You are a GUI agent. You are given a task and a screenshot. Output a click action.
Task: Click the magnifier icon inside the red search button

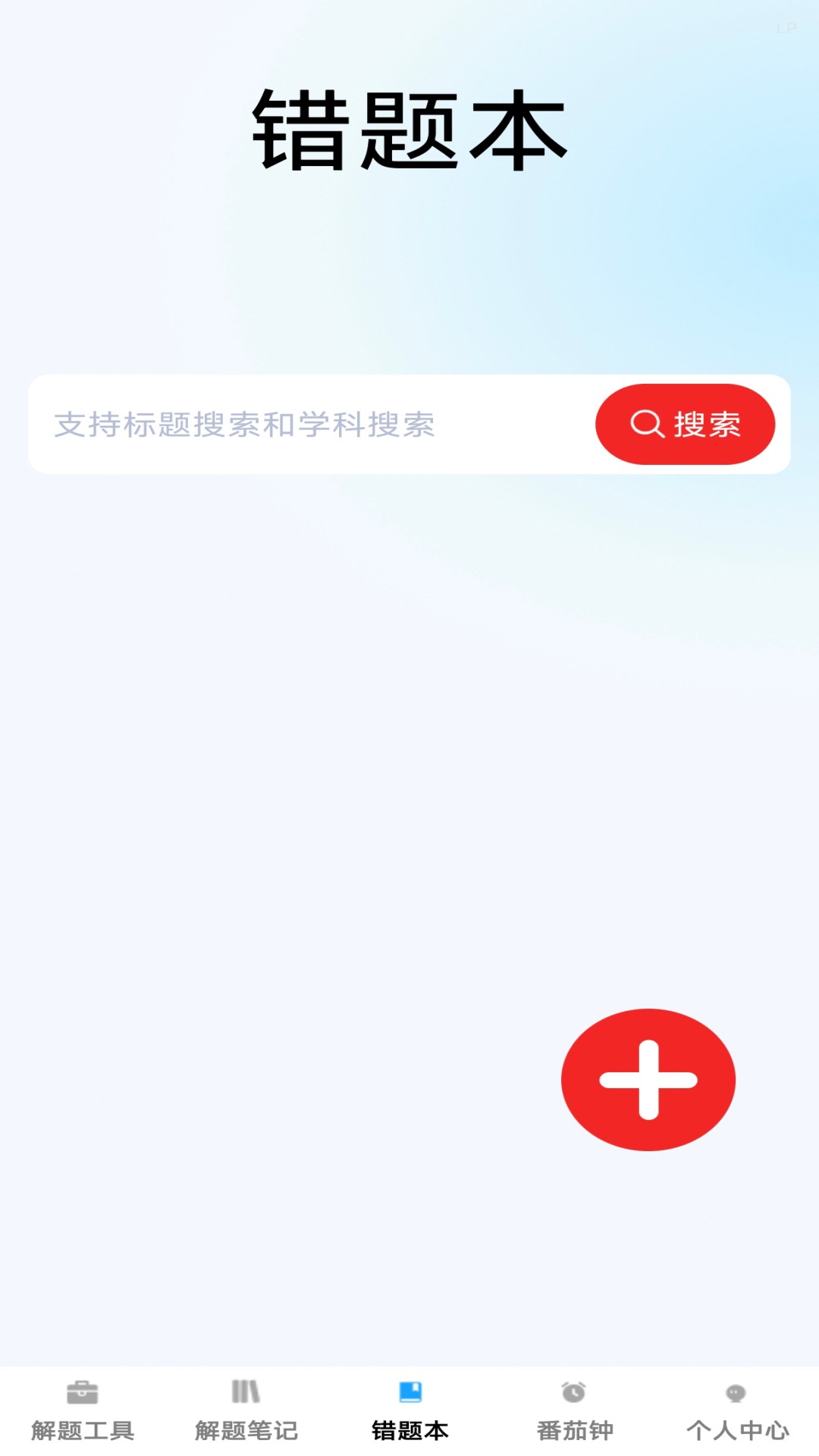[x=647, y=425]
